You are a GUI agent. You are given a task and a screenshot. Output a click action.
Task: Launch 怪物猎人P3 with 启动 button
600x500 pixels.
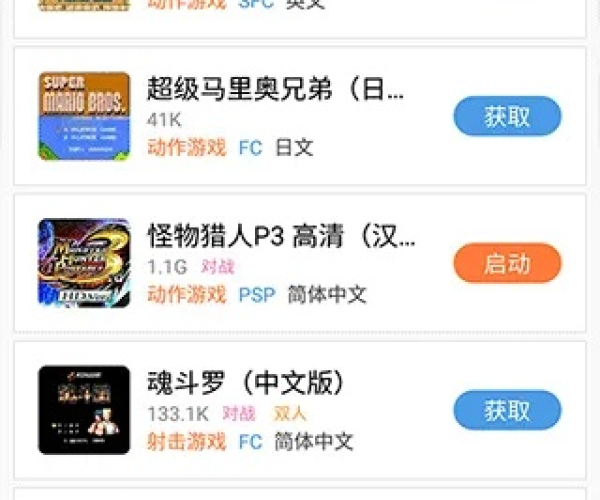click(507, 263)
